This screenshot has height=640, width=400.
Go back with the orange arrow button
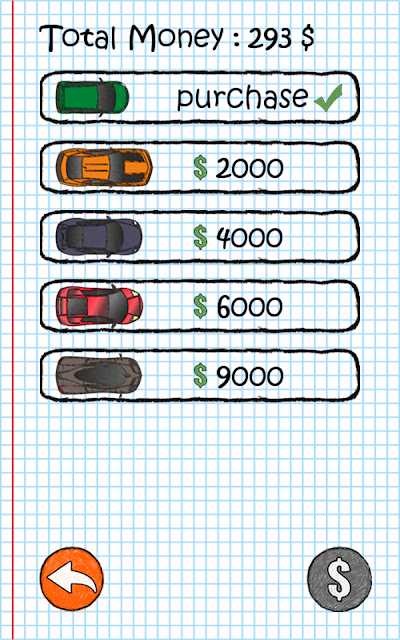pyautogui.click(x=72, y=579)
